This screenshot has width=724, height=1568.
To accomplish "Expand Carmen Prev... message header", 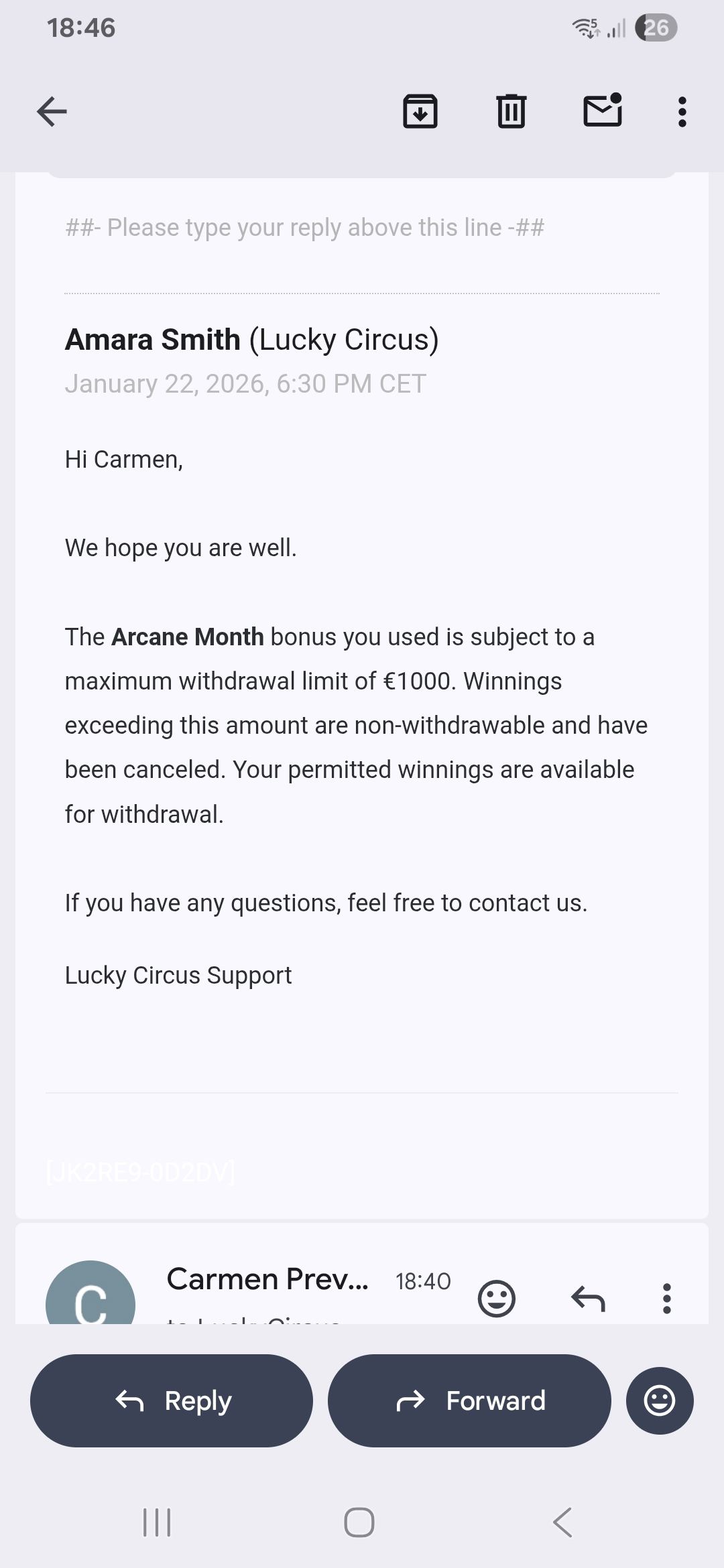I will click(x=267, y=1280).
